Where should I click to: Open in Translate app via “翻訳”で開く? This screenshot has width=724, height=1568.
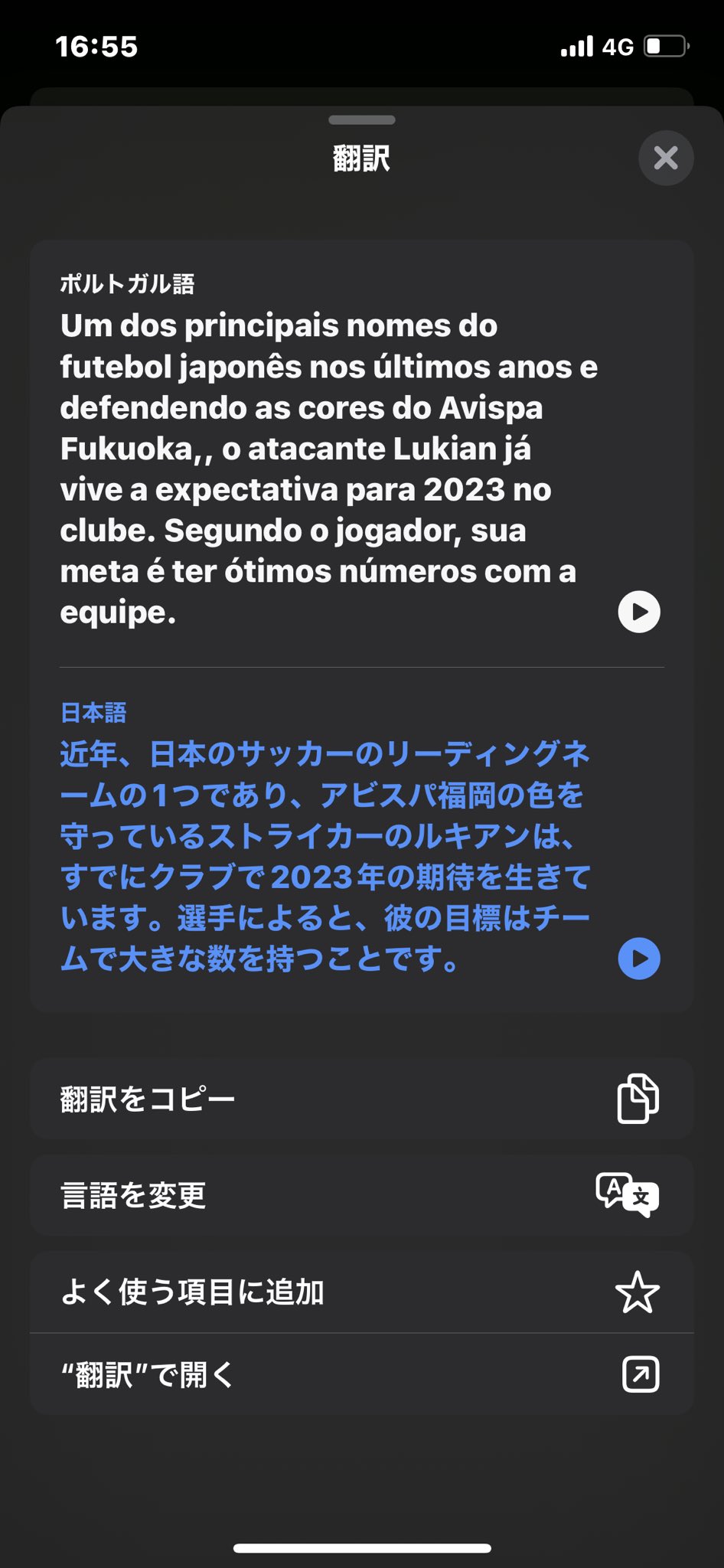[x=362, y=1374]
